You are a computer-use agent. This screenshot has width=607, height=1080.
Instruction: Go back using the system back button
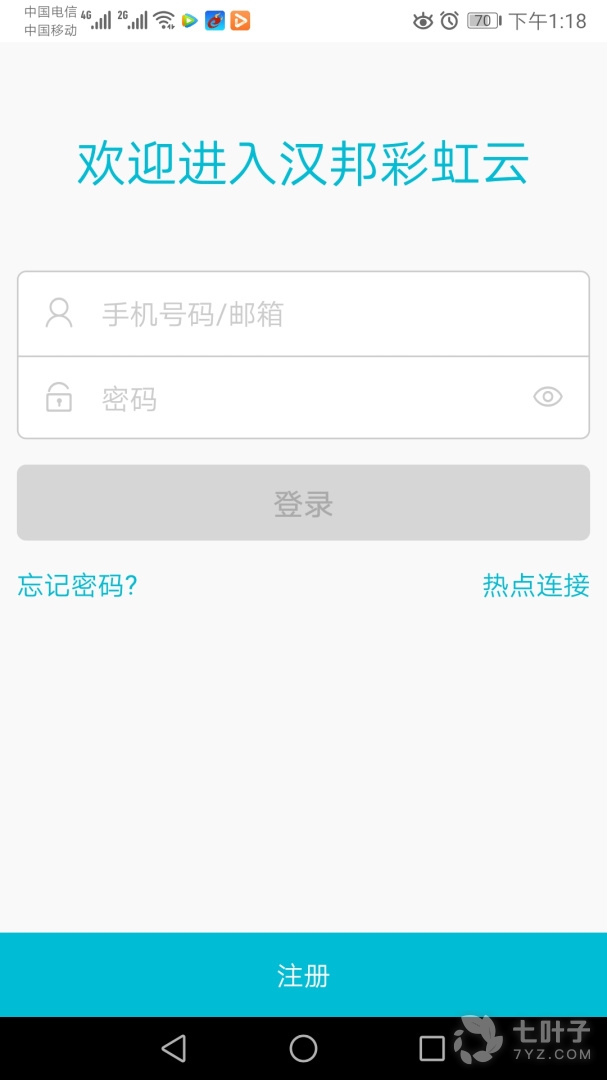[174, 1047]
